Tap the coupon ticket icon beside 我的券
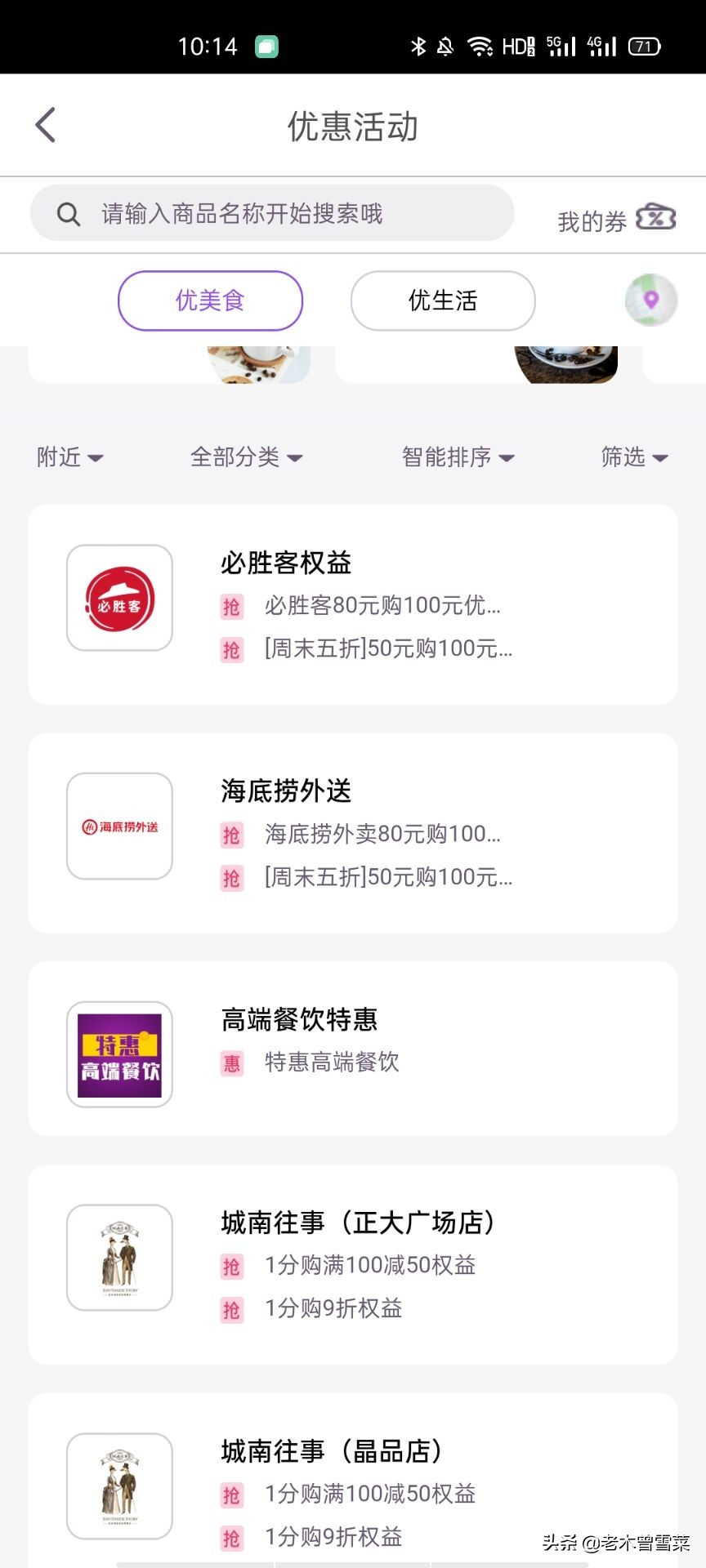Image resolution: width=706 pixels, height=1568 pixels. 654,216
